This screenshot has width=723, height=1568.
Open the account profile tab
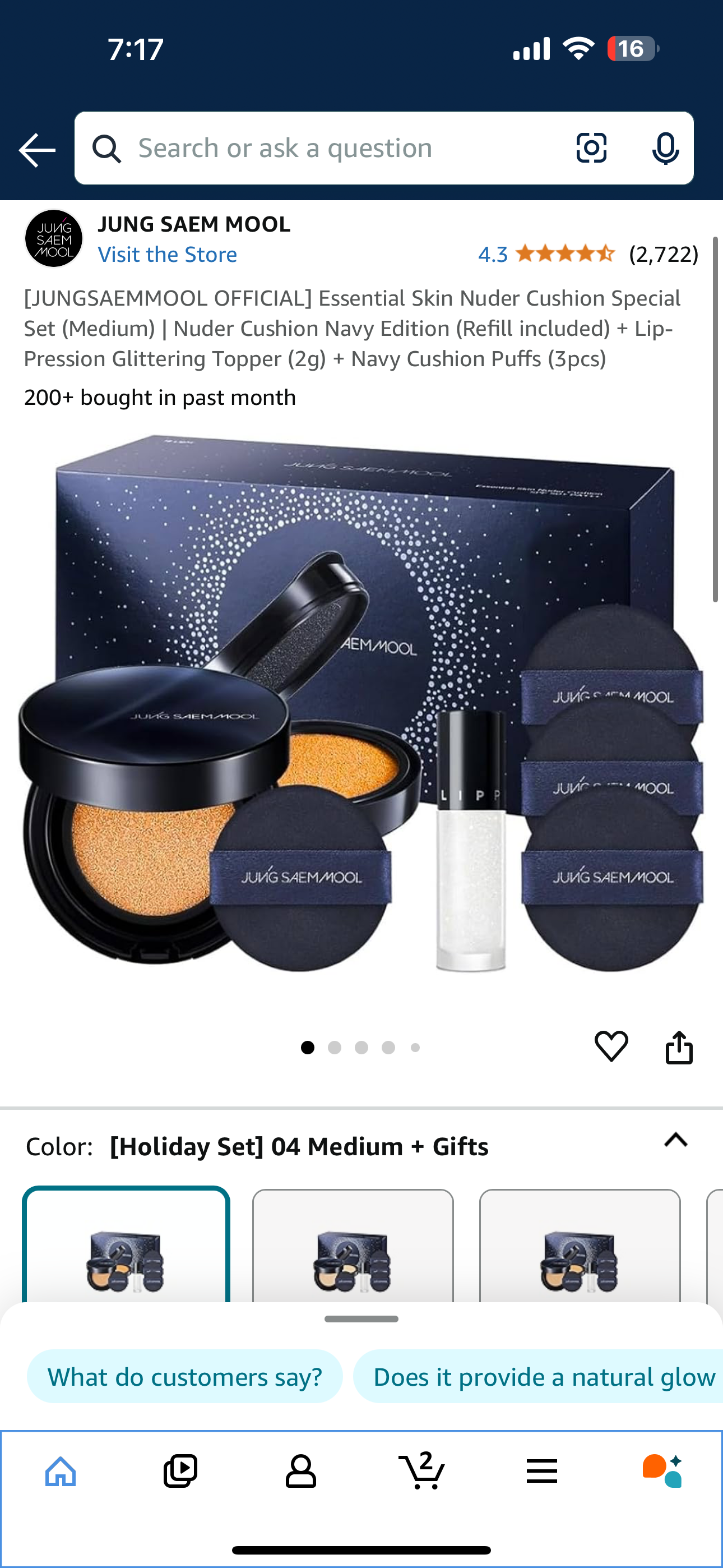pos(300,1472)
